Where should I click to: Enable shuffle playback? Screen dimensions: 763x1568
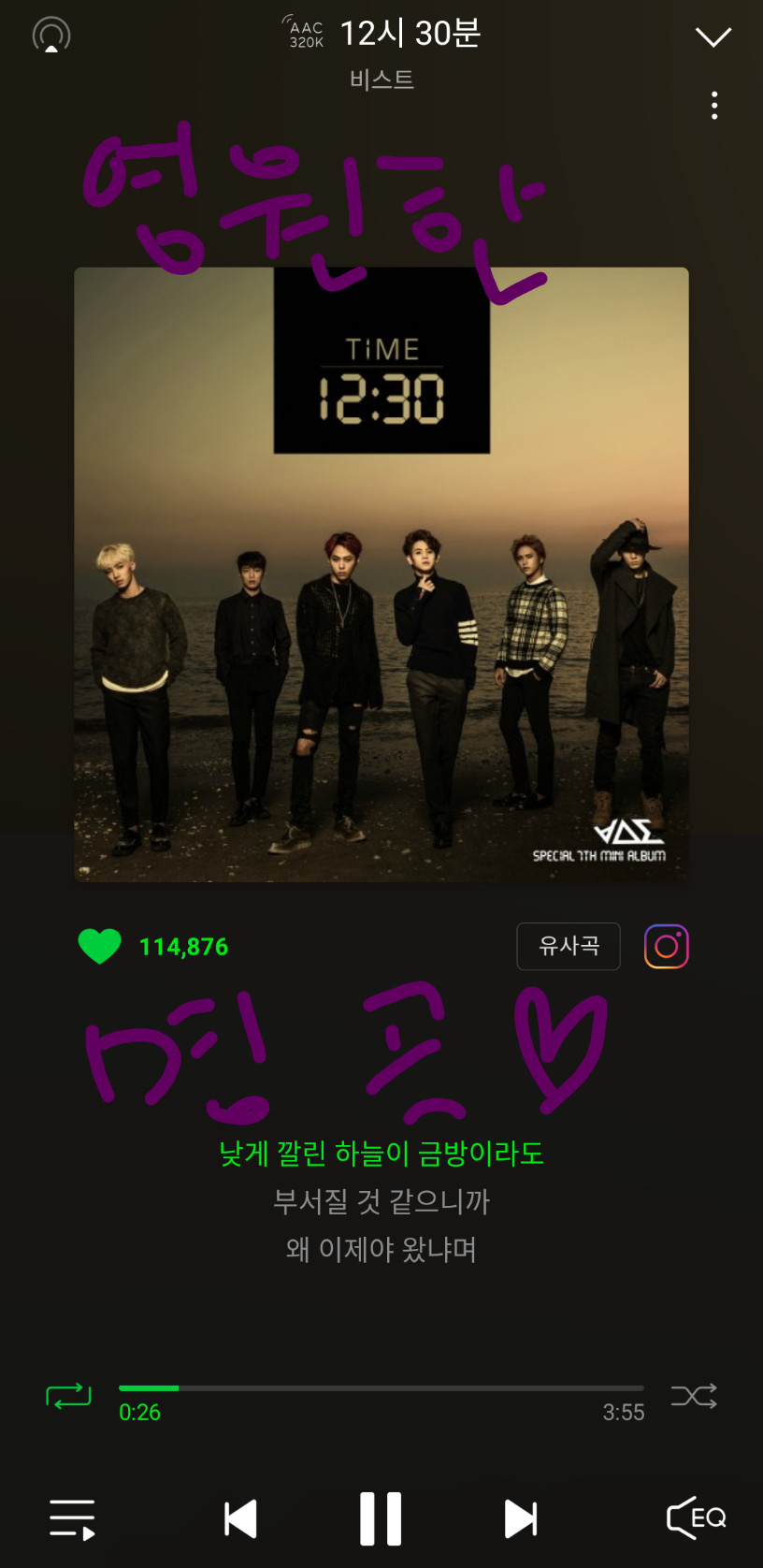(x=694, y=1395)
